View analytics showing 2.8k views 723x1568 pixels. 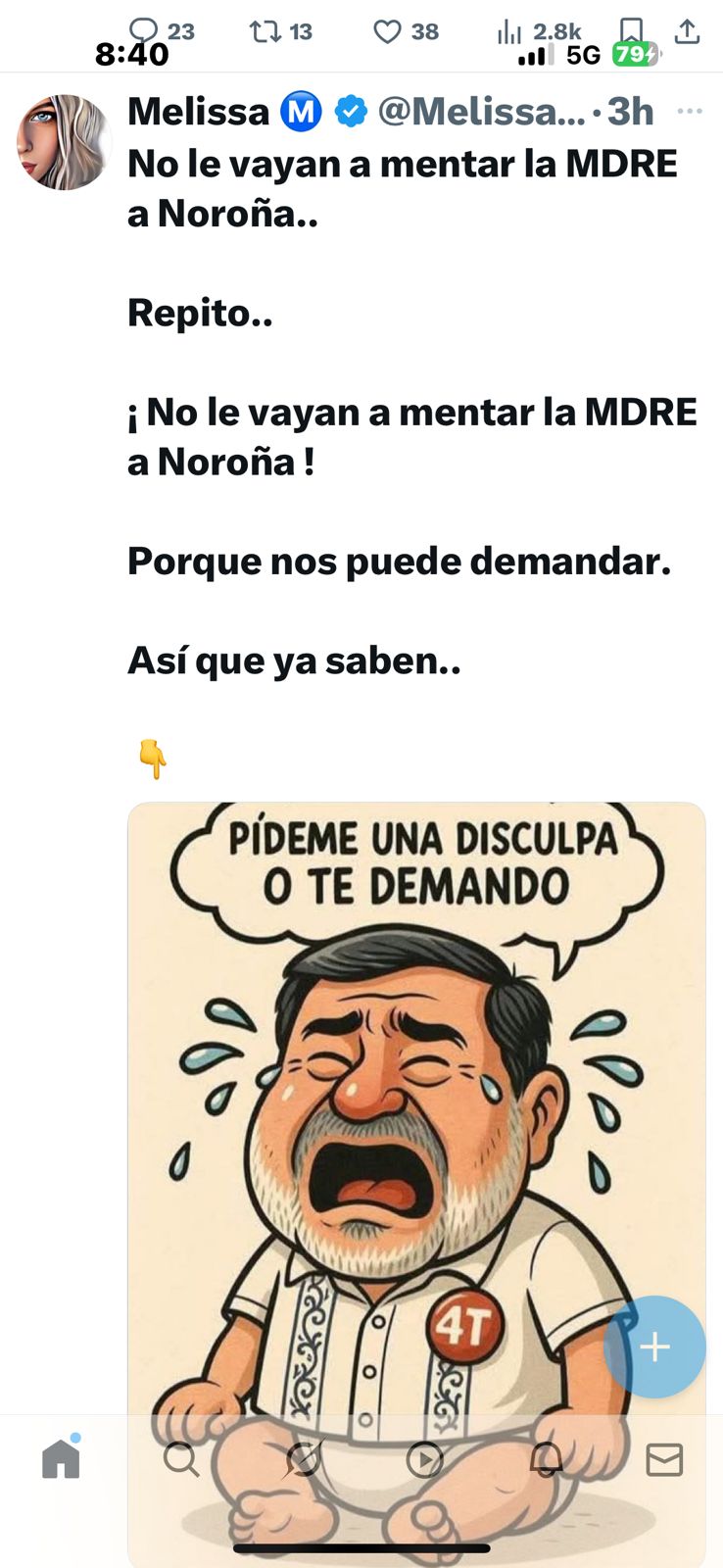[509, 32]
